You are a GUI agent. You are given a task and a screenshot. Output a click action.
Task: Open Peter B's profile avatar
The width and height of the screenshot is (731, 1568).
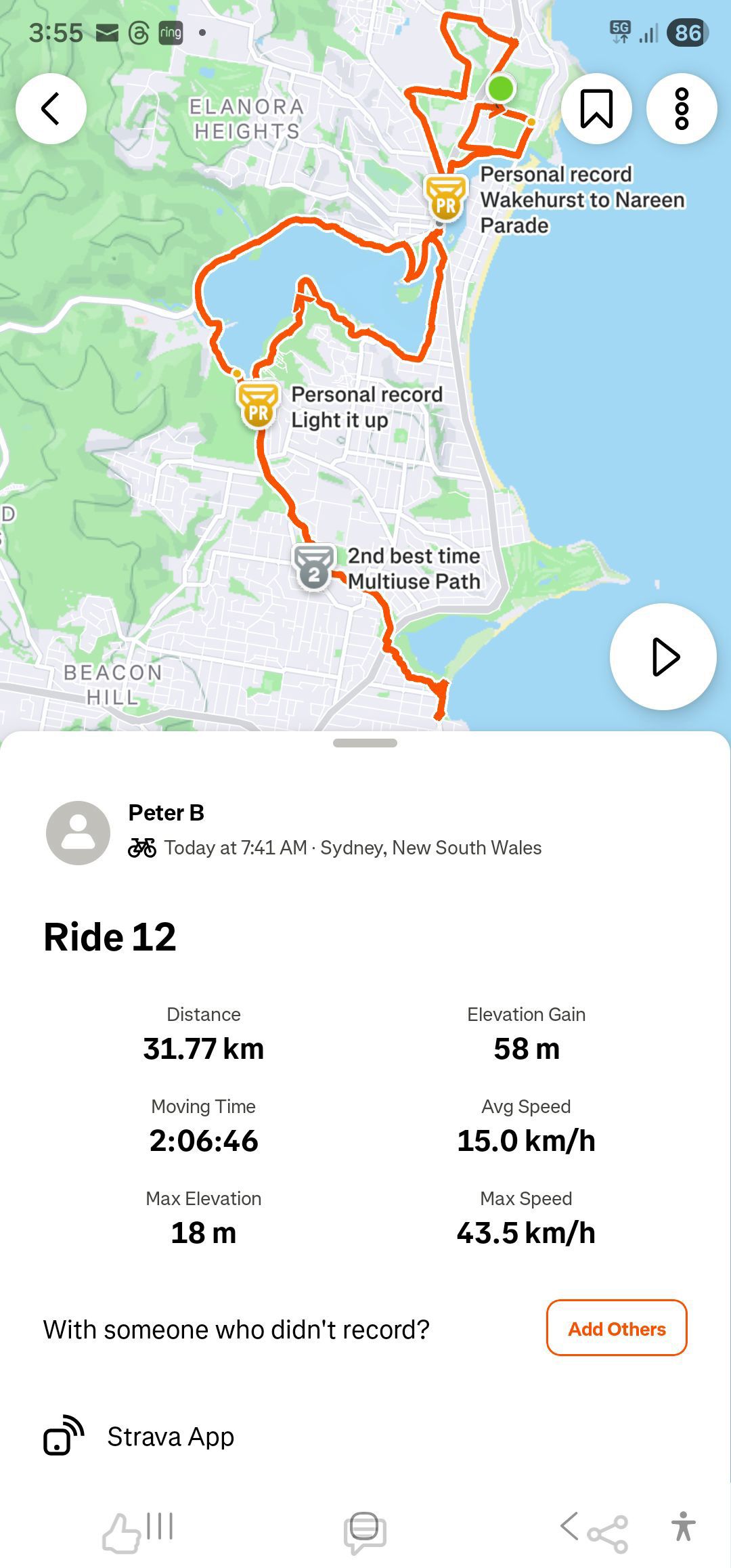[78, 833]
